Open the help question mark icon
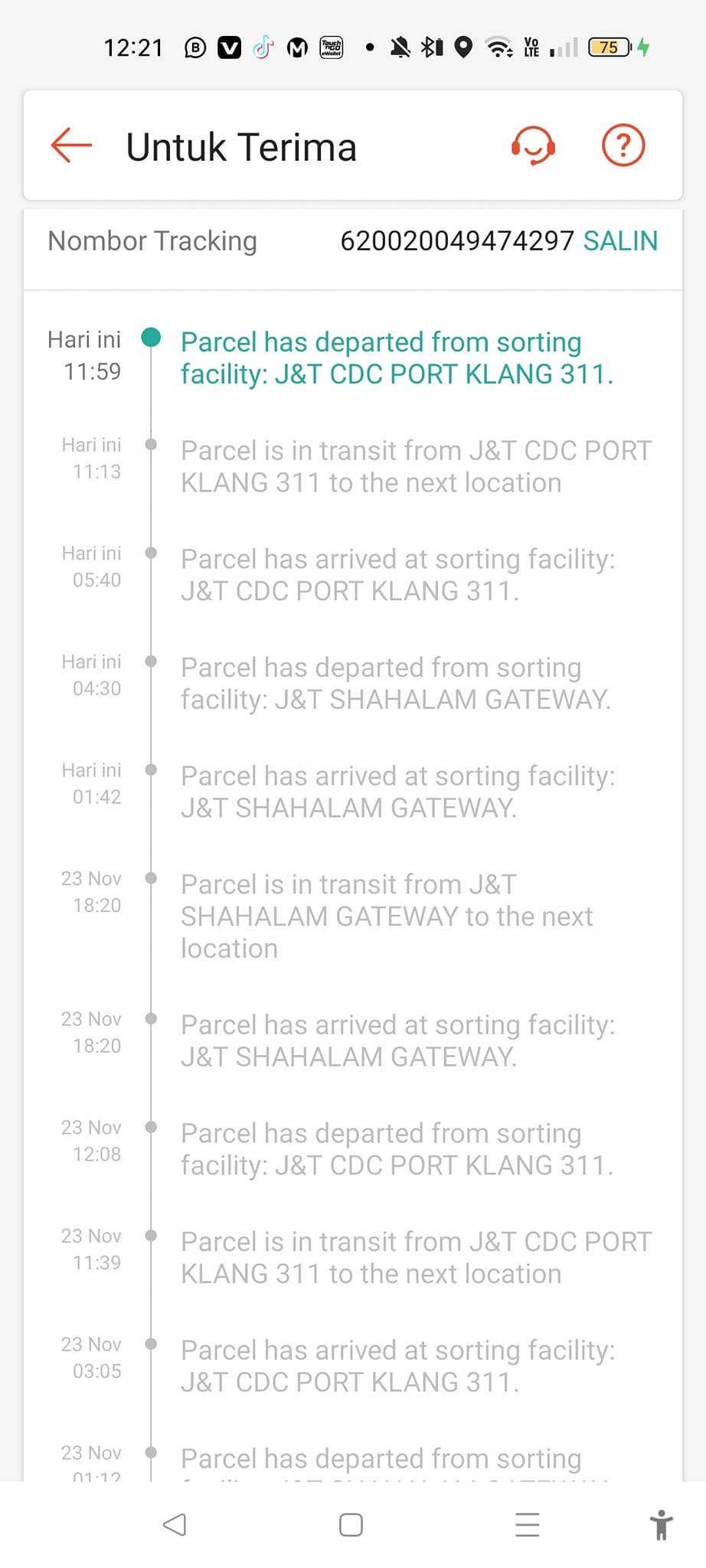This screenshot has width=706, height=1568. (623, 145)
